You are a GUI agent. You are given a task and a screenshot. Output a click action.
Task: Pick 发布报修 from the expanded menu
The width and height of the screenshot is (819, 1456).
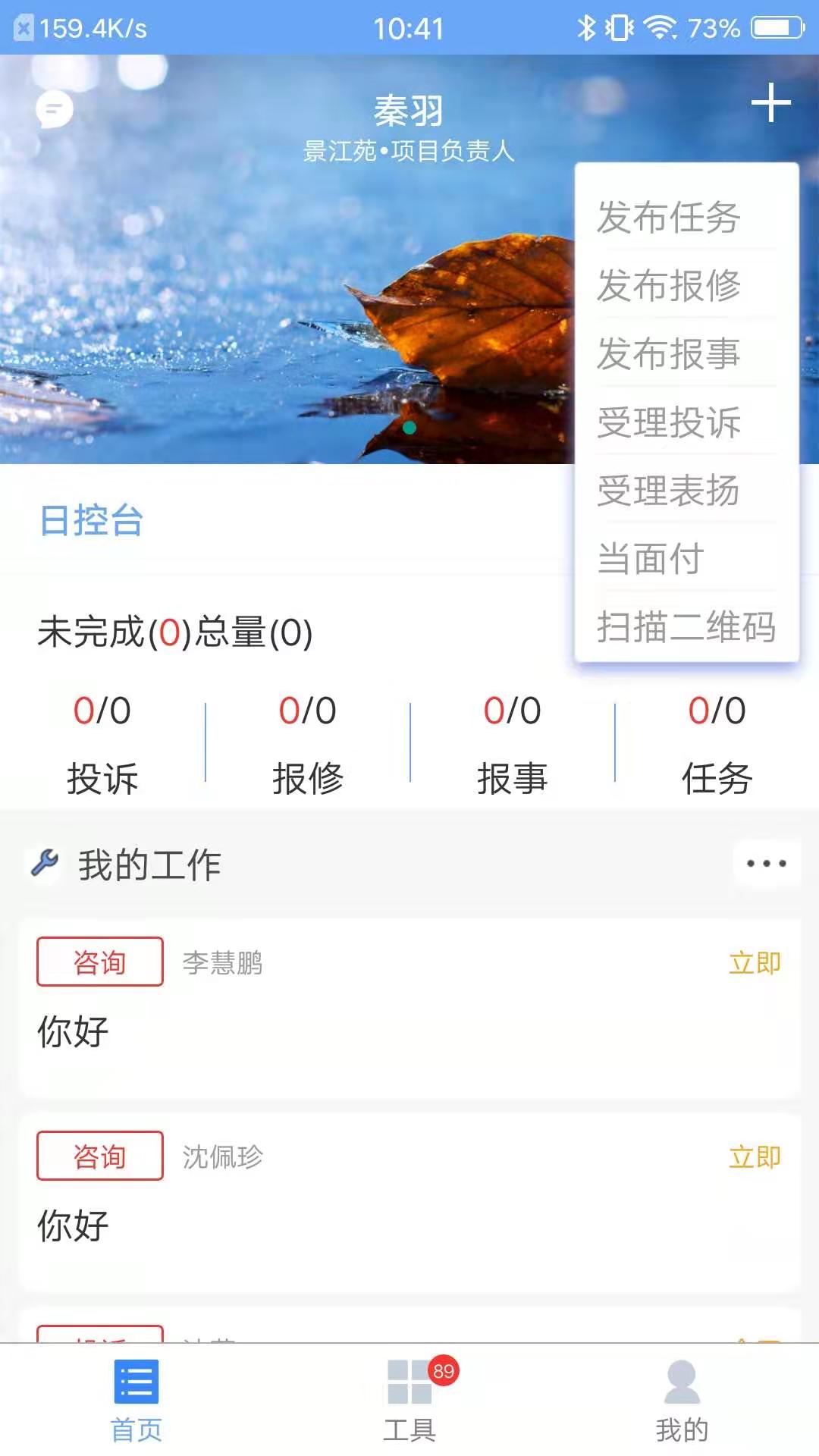pyautogui.click(x=669, y=287)
